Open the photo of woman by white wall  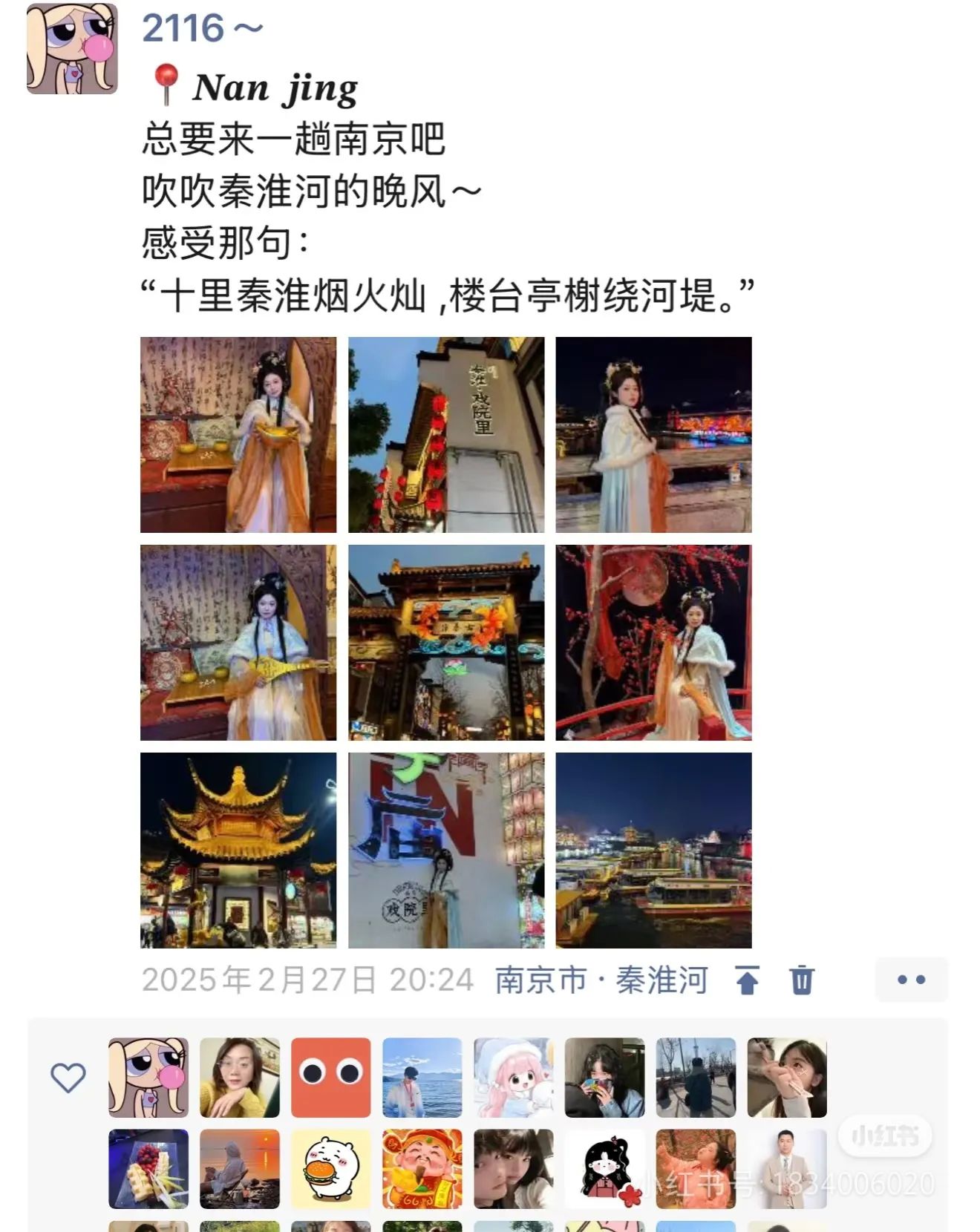[x=445, y=850]
